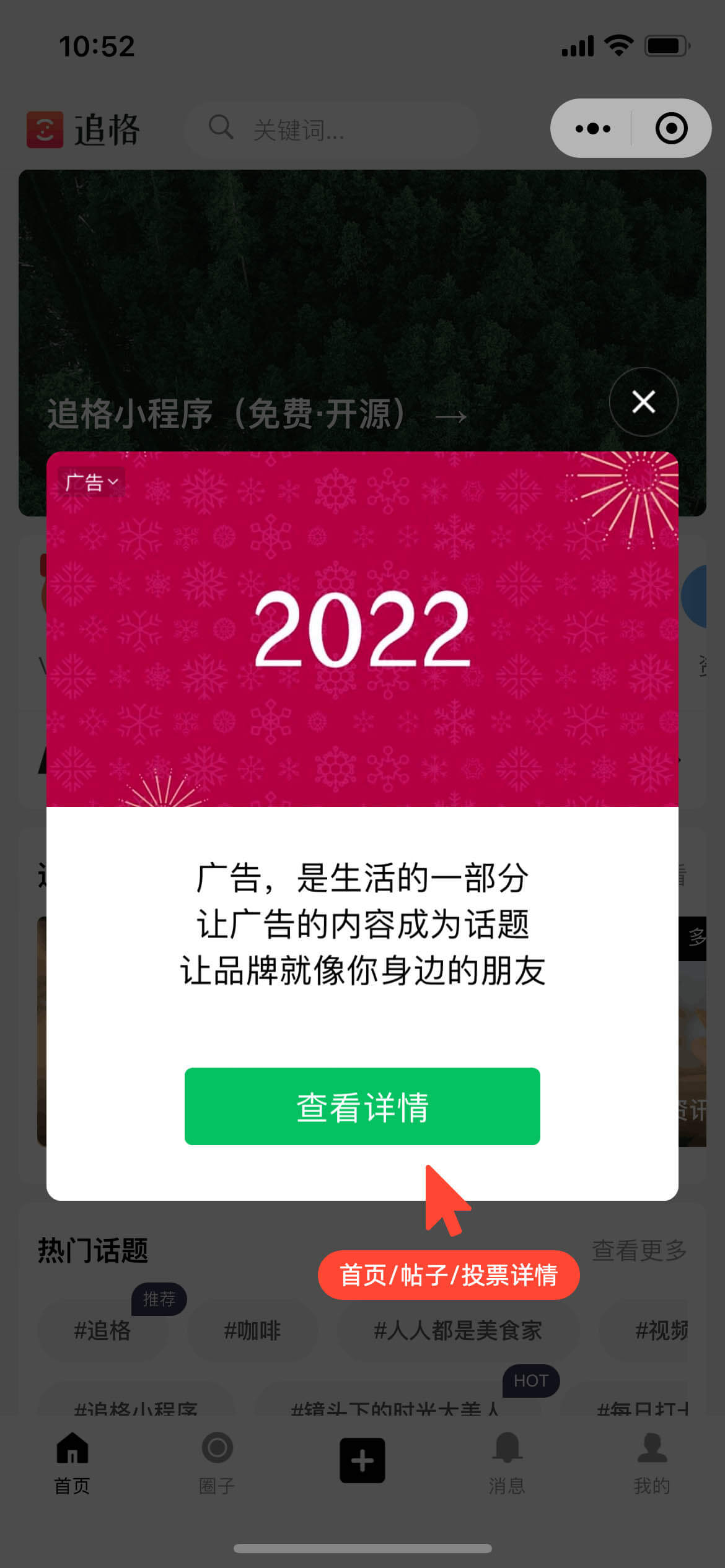Select the #咖啡 topic chip
Viewport: 725px width, 1568px height.
pos(252,1330)
